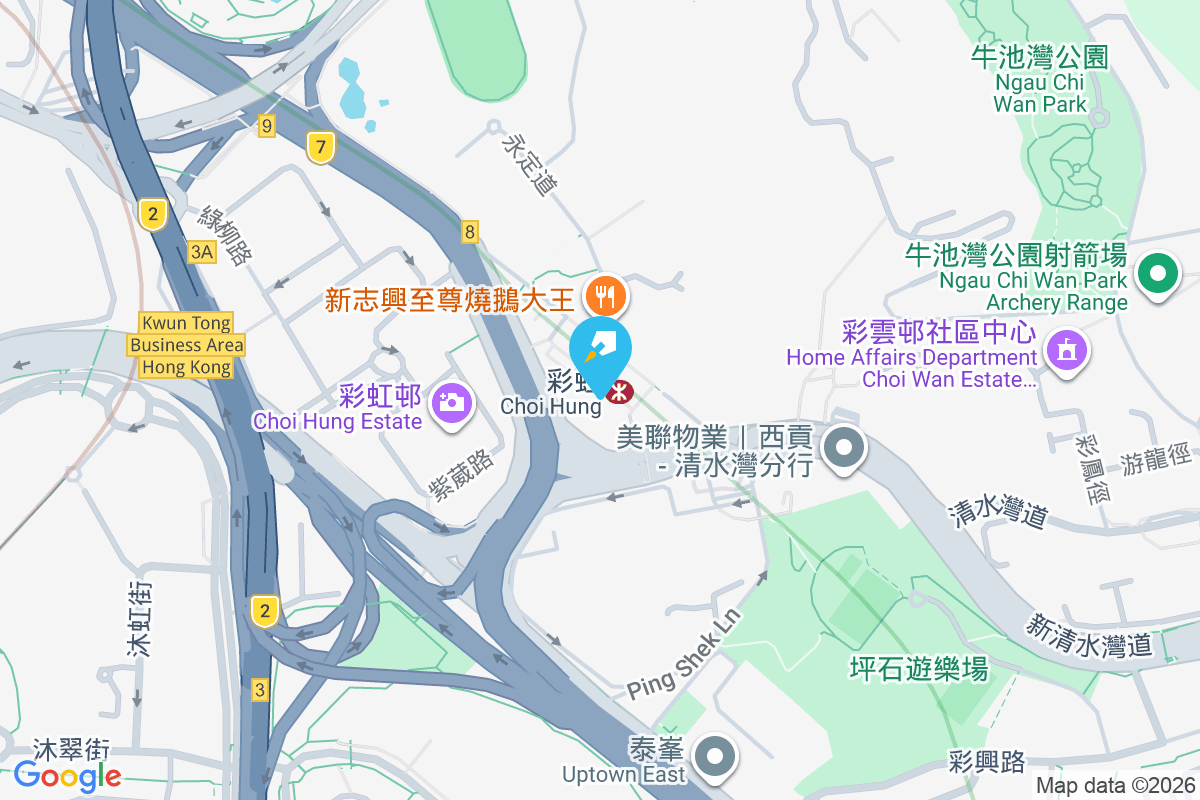Tap the 新志興至尊燒鵝大王 restaurant pin
The image size is (1200, 800).
click(605, 295)
